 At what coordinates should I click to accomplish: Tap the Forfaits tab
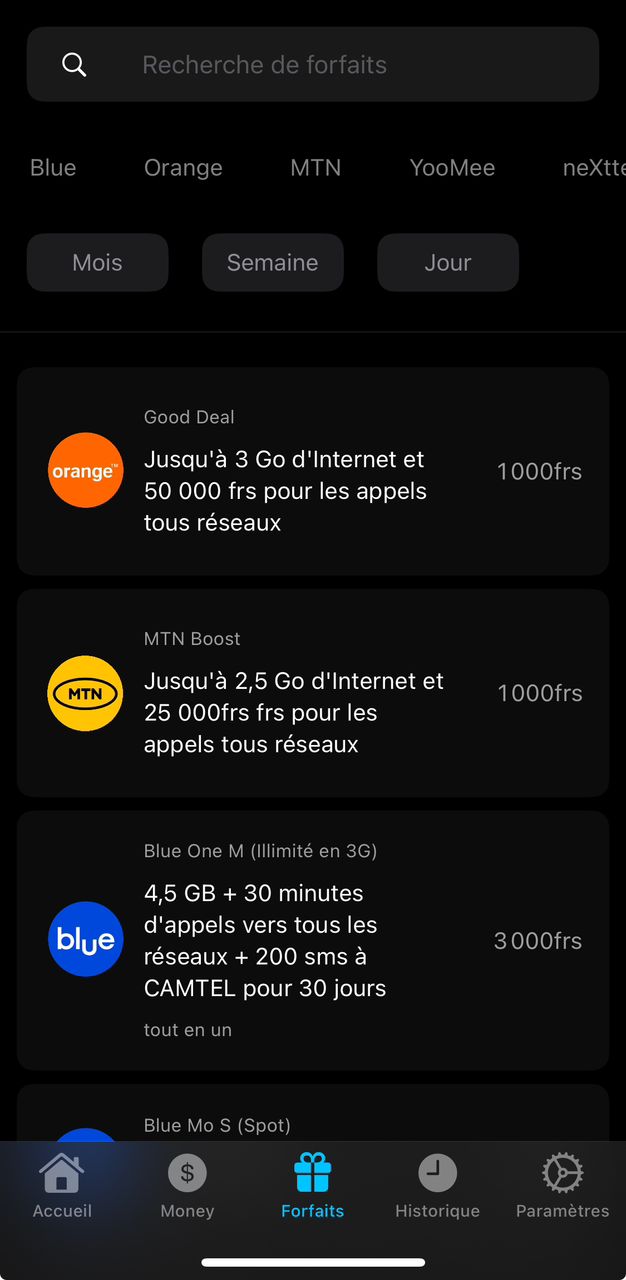point(312,1187)
